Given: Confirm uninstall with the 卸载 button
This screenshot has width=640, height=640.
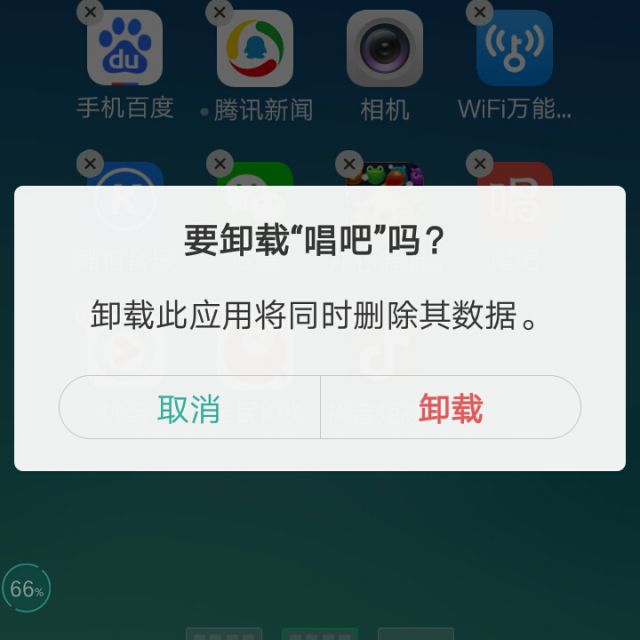Looking at the screenshot, I should pyautogui.click(x=450, y=408).
